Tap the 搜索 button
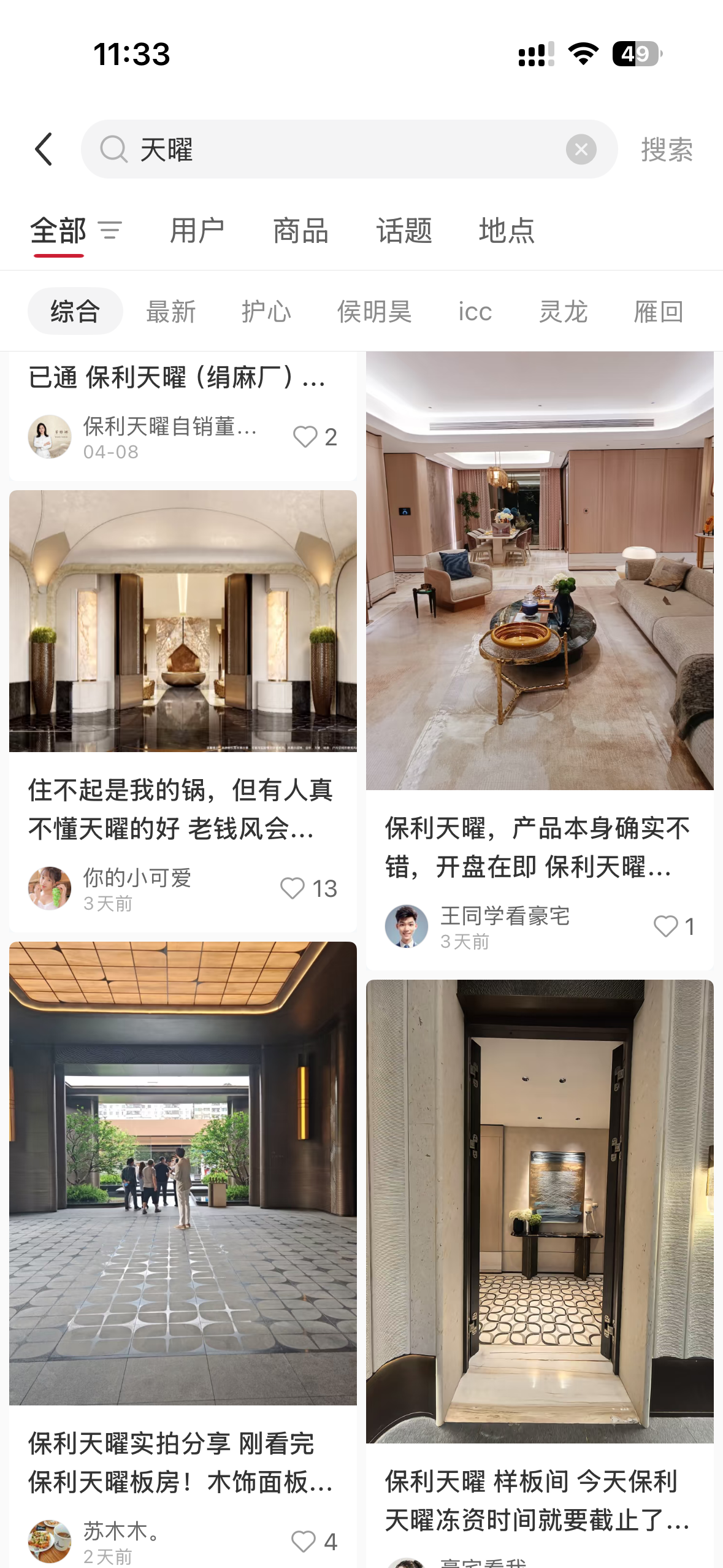Image resolution: width=723 pixels, height=1568 pixels. pos(667,150)
